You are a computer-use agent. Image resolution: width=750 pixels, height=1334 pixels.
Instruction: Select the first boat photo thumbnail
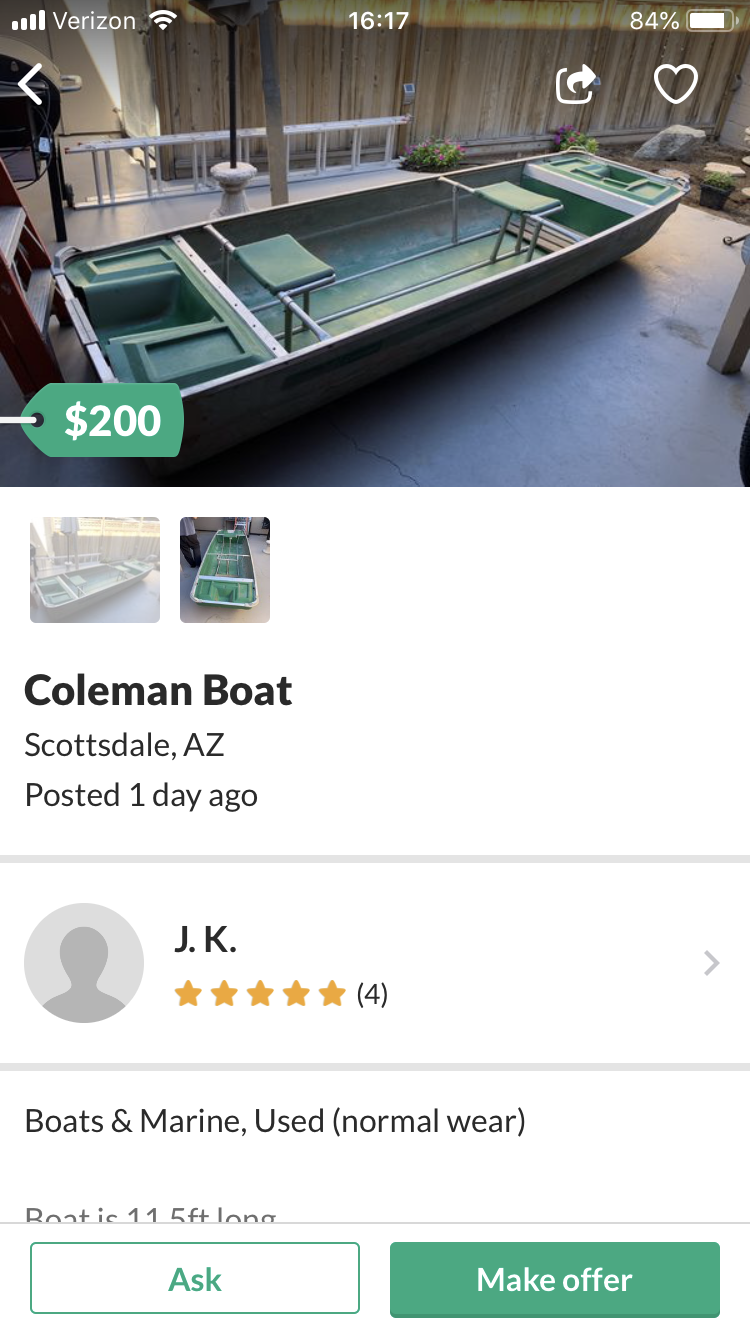click(95, 570)
